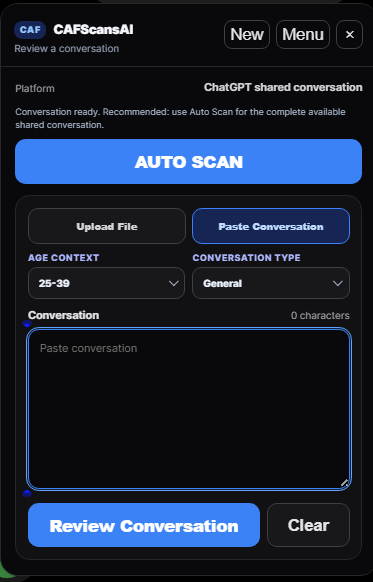
Task: Select the Paste Conversation tab
Action: coord(271,226)
